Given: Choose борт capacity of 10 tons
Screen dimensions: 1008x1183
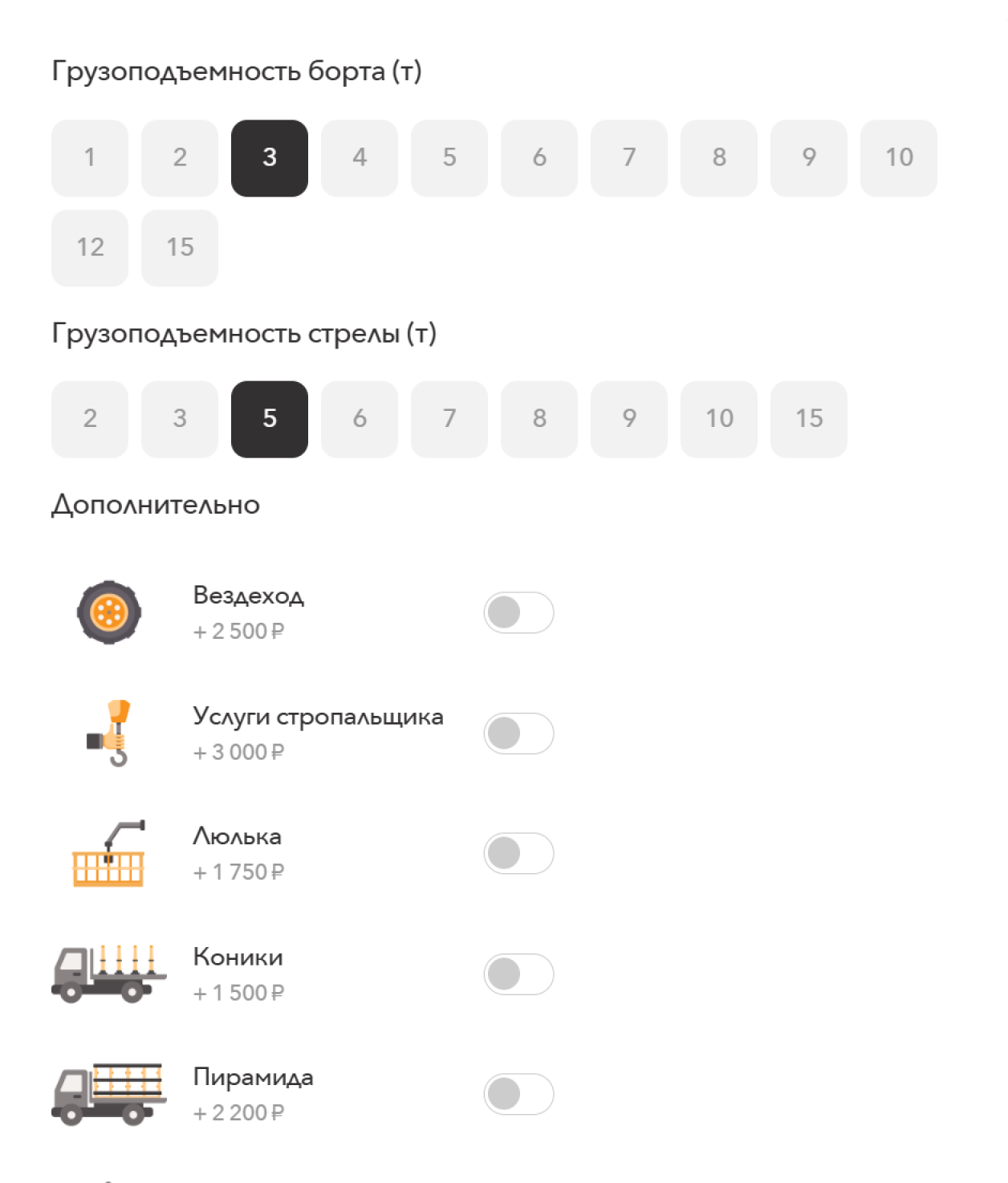Looking at the screenshot, I should click(899, 158).
